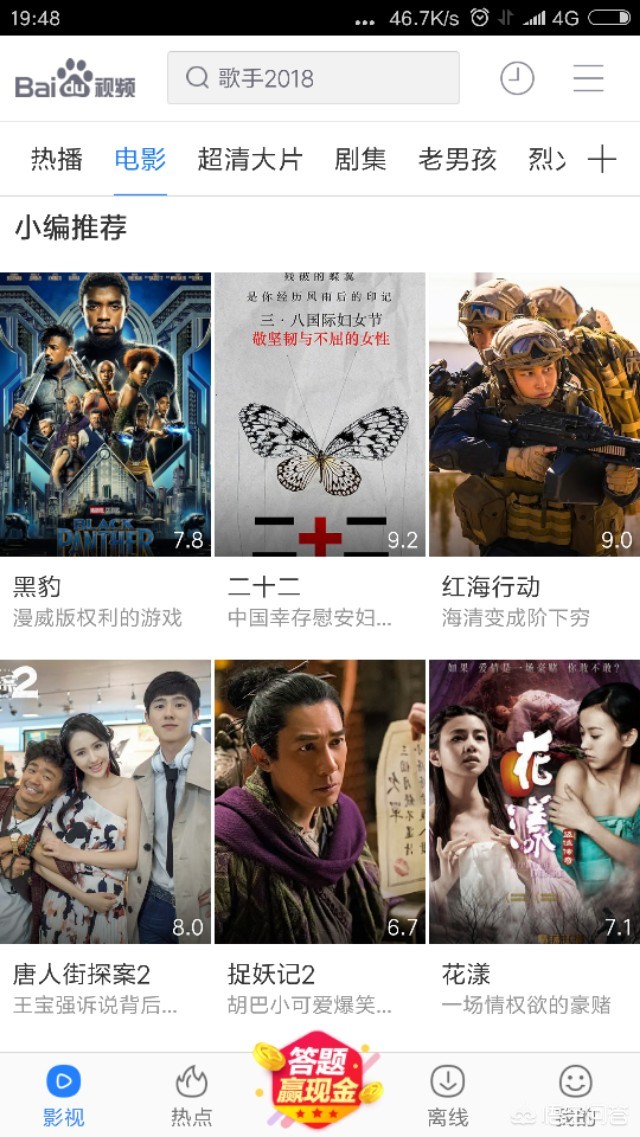Open the movie 花漾
Image resolution: width=640 pixels, height=1137 pixels.
(x=534, y=802)
